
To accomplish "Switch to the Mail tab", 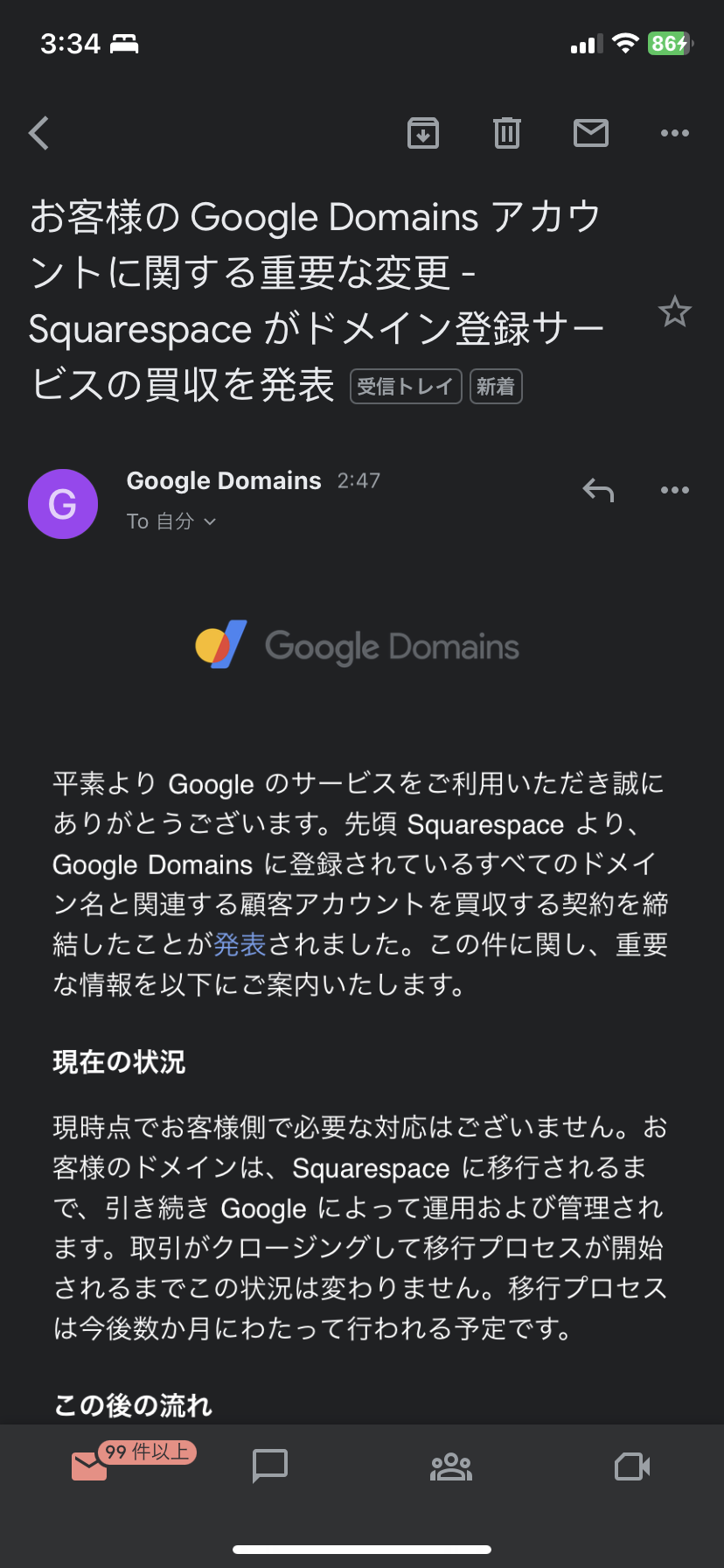I will (x=90, y=1466).
